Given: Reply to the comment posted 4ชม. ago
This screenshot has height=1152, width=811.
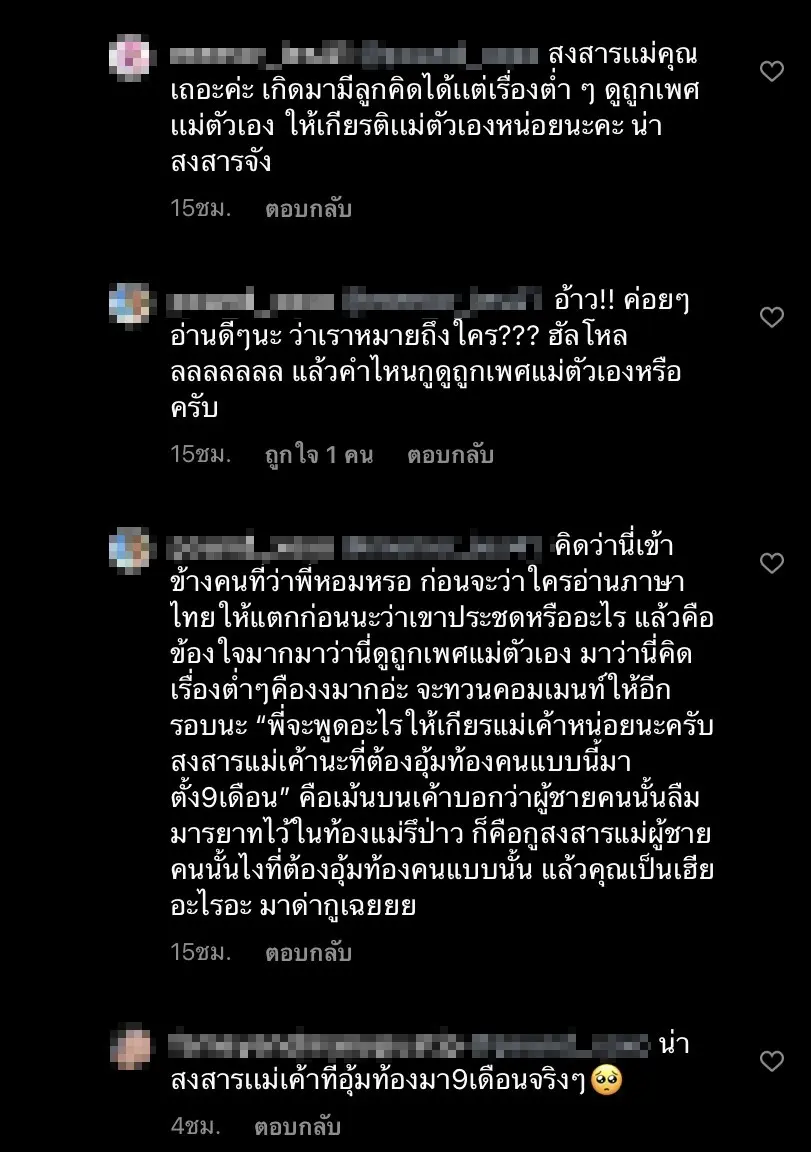Looking at the screenshot, I should [297, 1126].
